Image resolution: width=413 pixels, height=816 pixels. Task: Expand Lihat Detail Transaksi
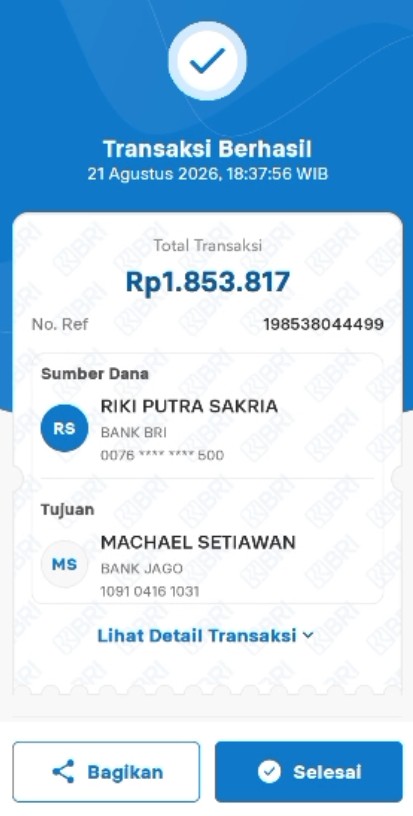point(205,635)
